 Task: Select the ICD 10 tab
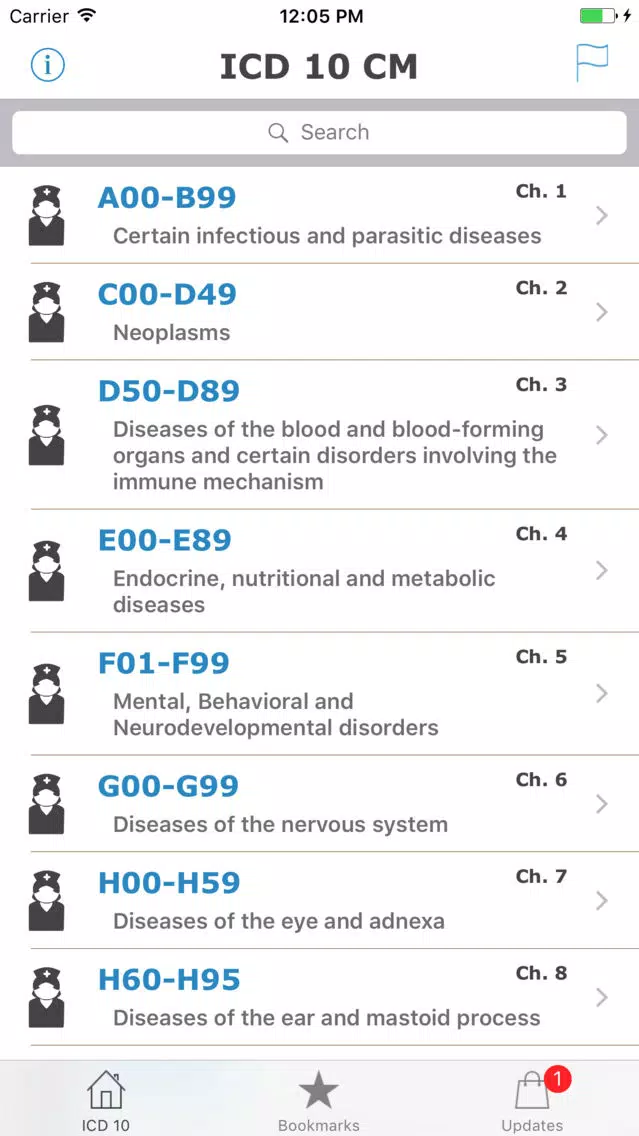click(x=106, y=1100)
